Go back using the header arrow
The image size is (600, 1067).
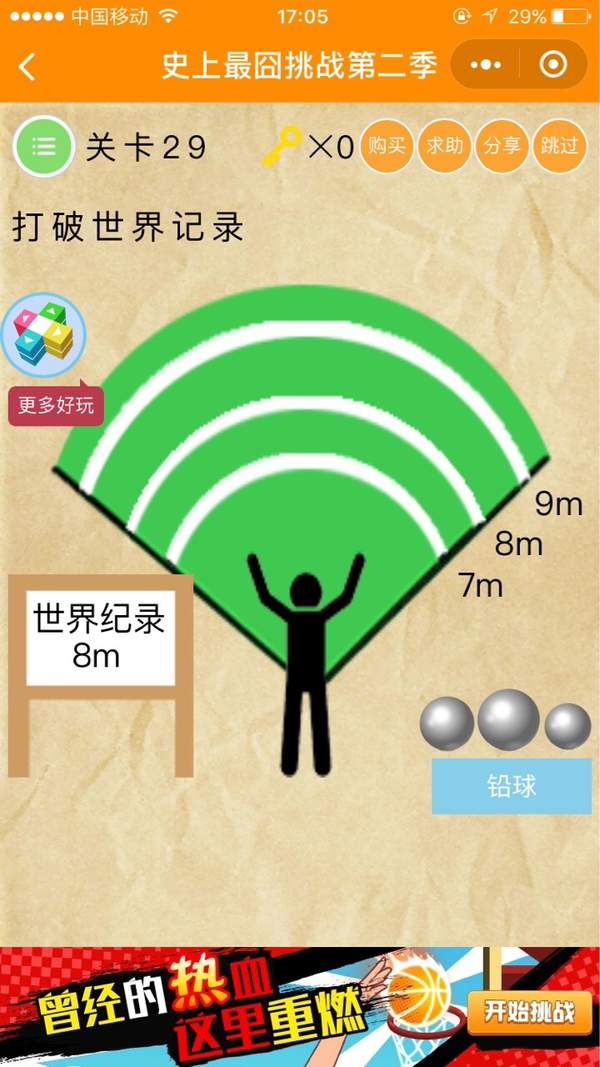click(x=27, y=66)
